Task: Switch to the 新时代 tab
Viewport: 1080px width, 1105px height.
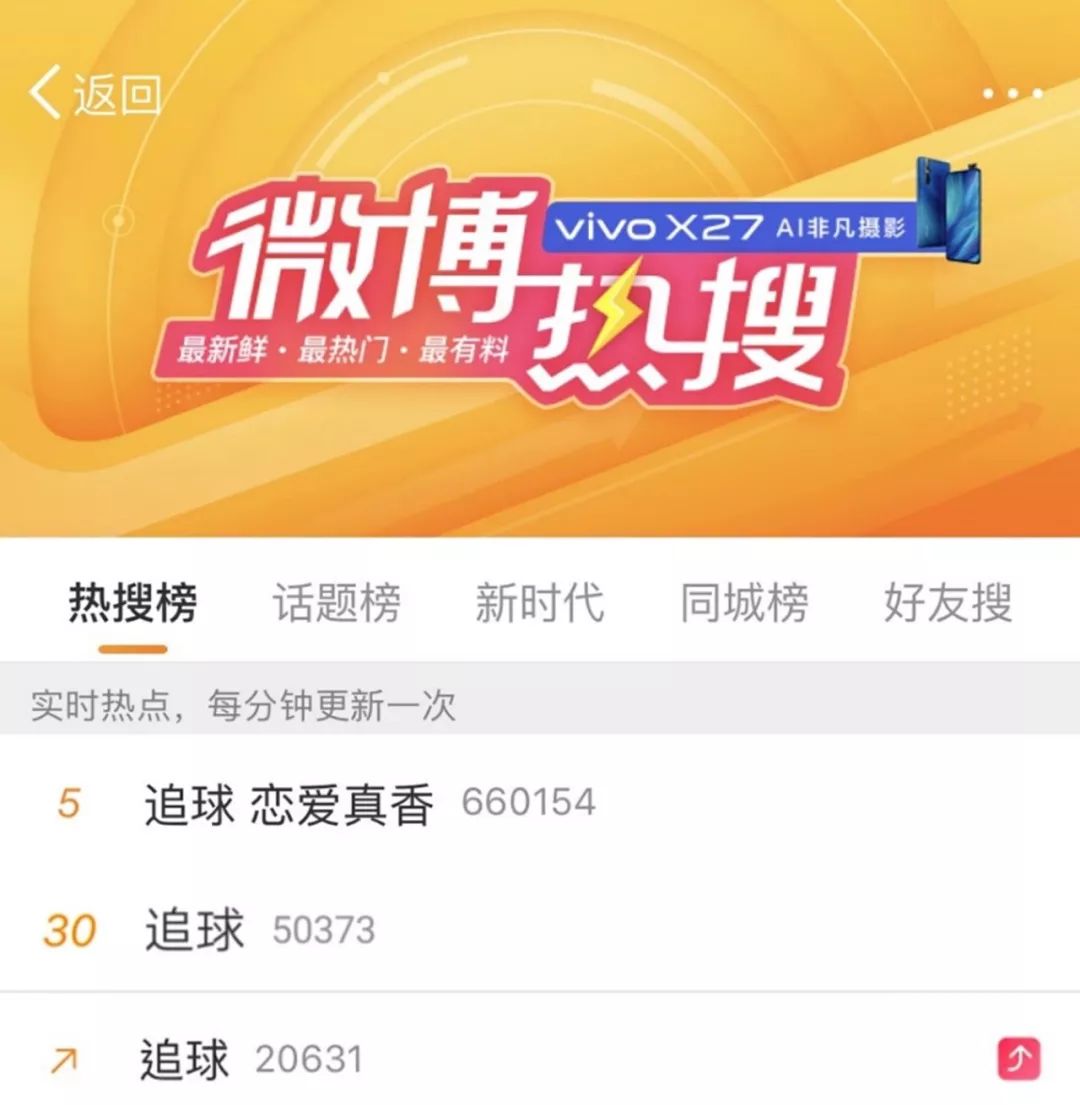Action: click(540, 604)
